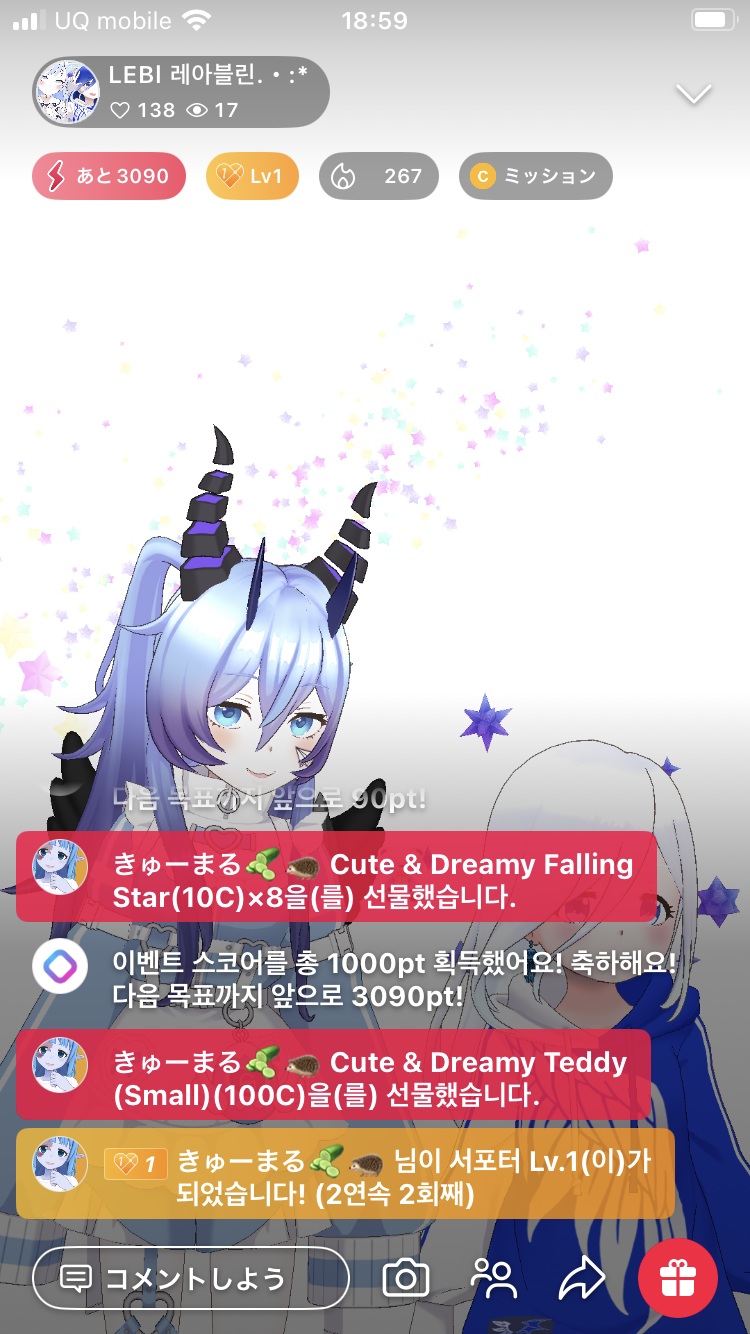The height and width of the screenshot is (1334, 750).
Task: Open the viewers list icon
Action: pos(493,1278)
